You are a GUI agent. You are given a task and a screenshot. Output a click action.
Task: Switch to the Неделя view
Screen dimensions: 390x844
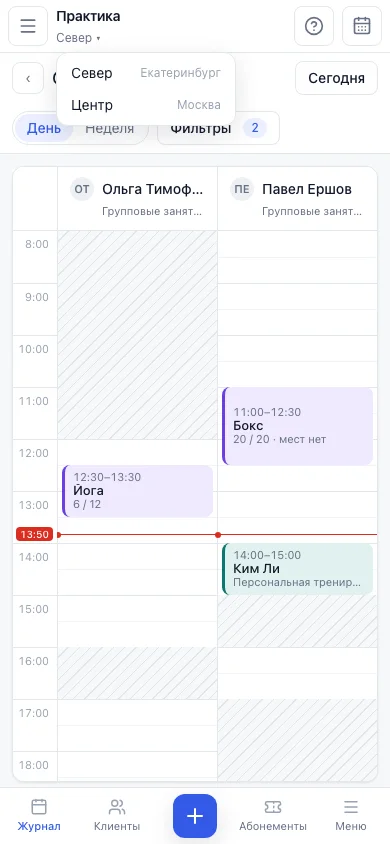pos(110,128)
